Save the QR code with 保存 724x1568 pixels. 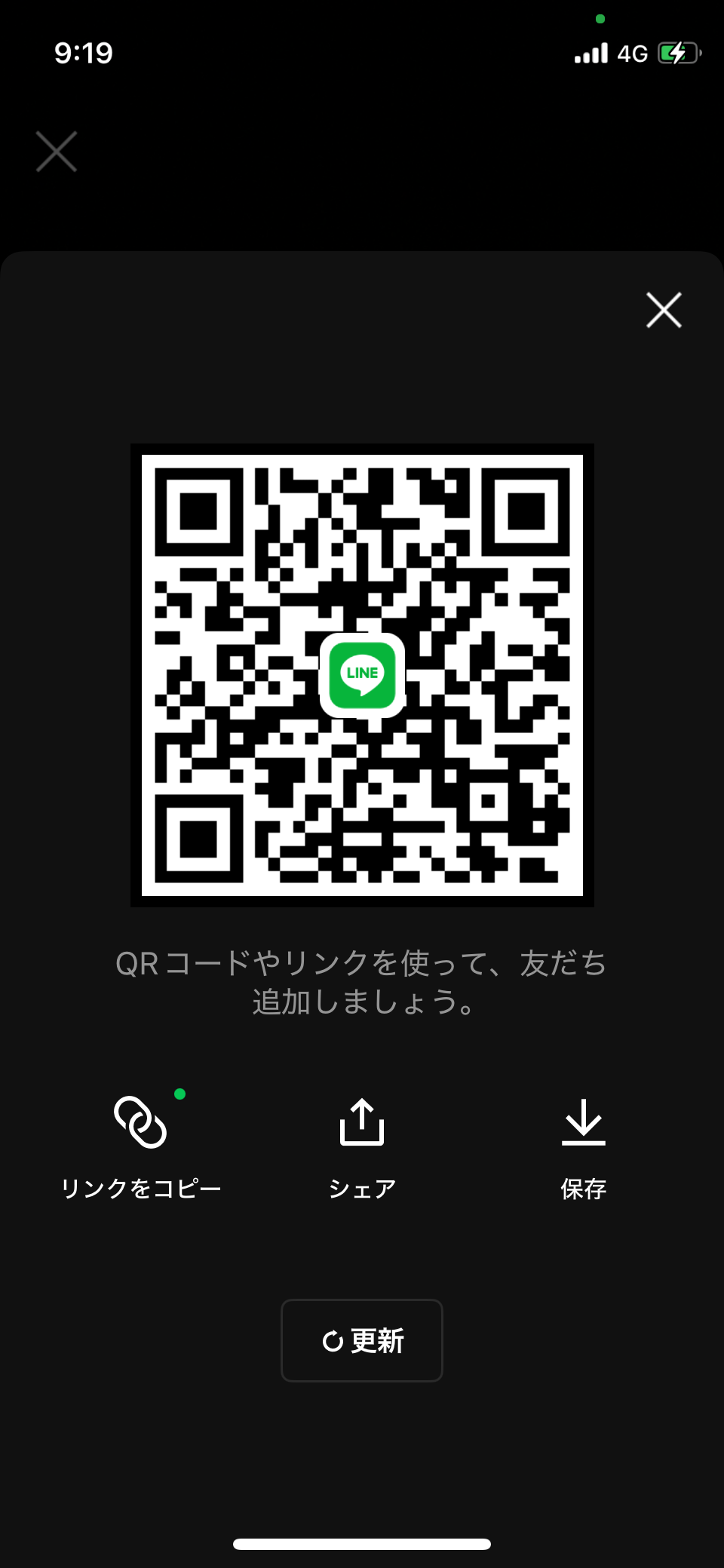583,1147
